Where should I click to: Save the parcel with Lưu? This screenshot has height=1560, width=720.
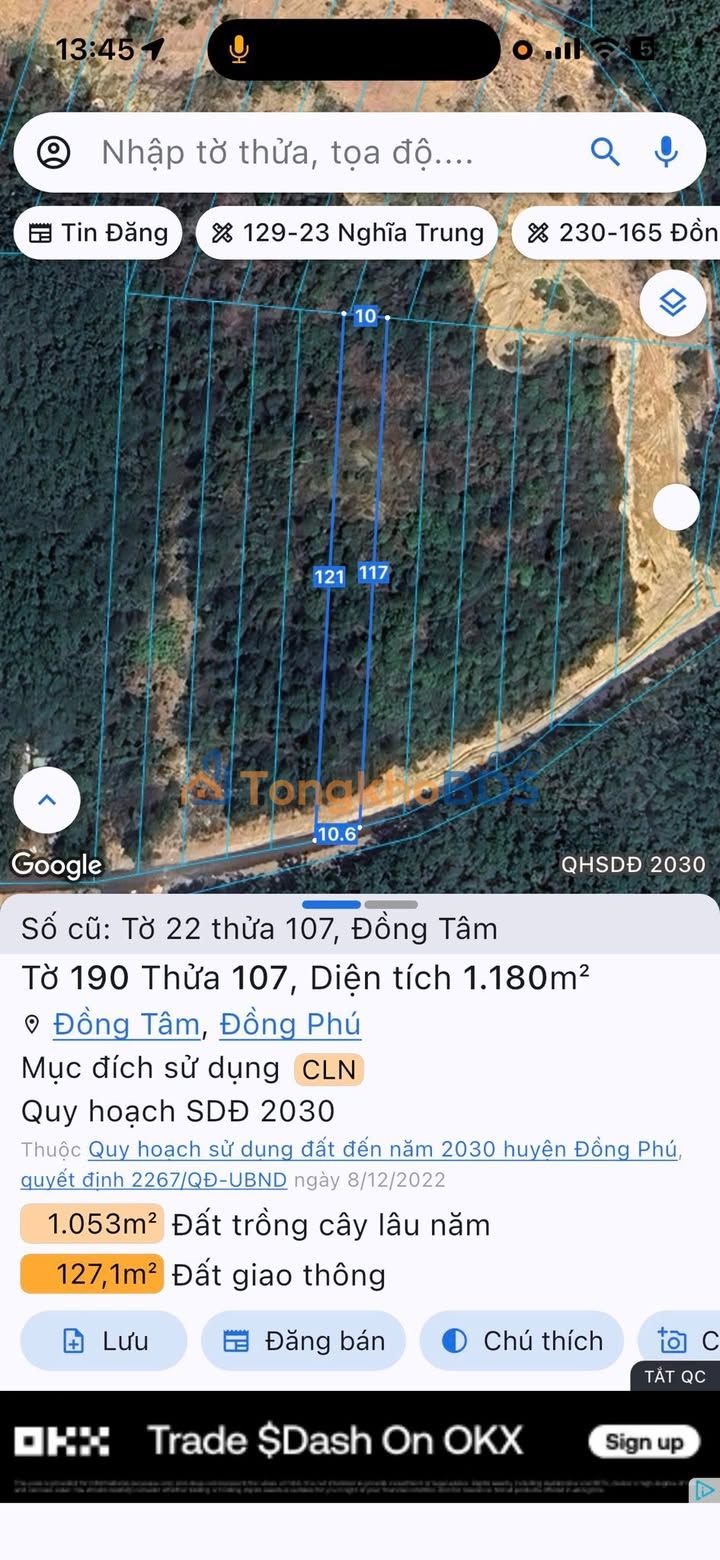[x=104, y=1340]
